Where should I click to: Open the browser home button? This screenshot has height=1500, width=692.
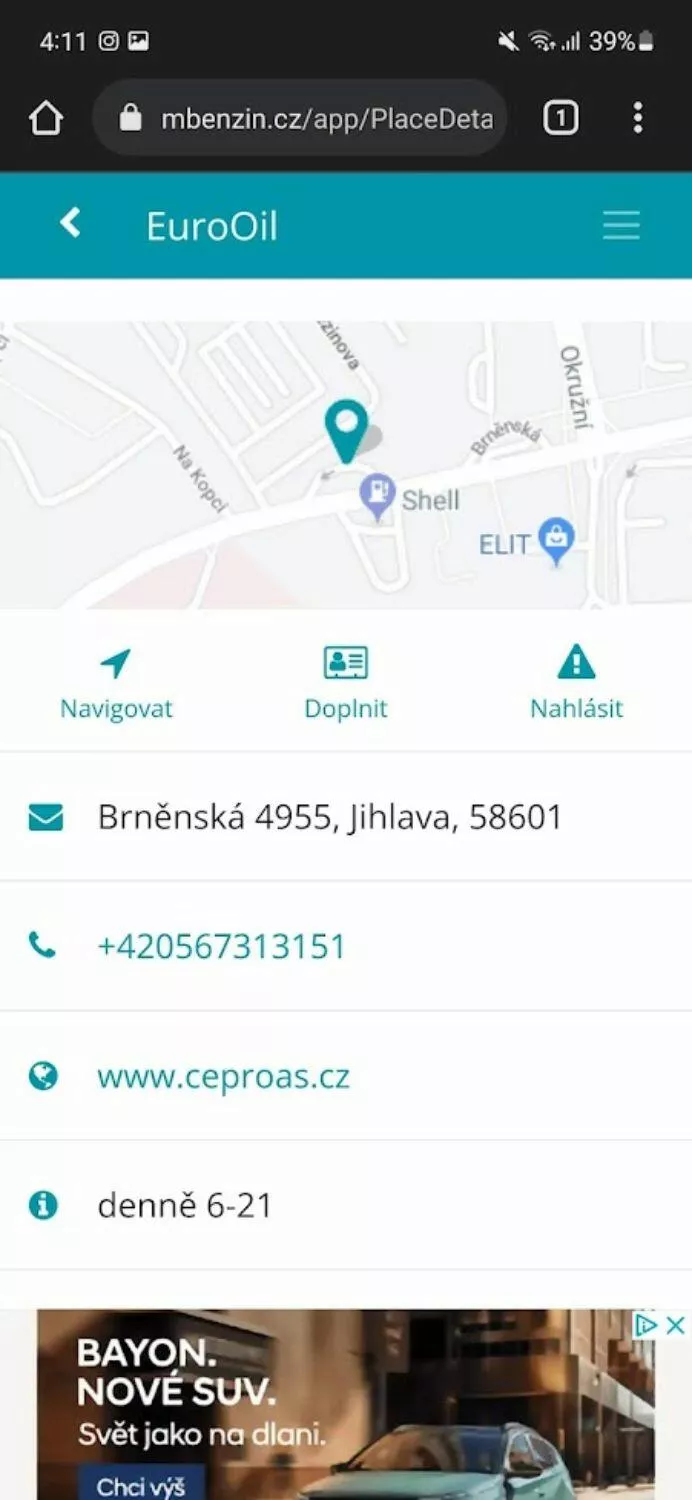coord(46,119)
